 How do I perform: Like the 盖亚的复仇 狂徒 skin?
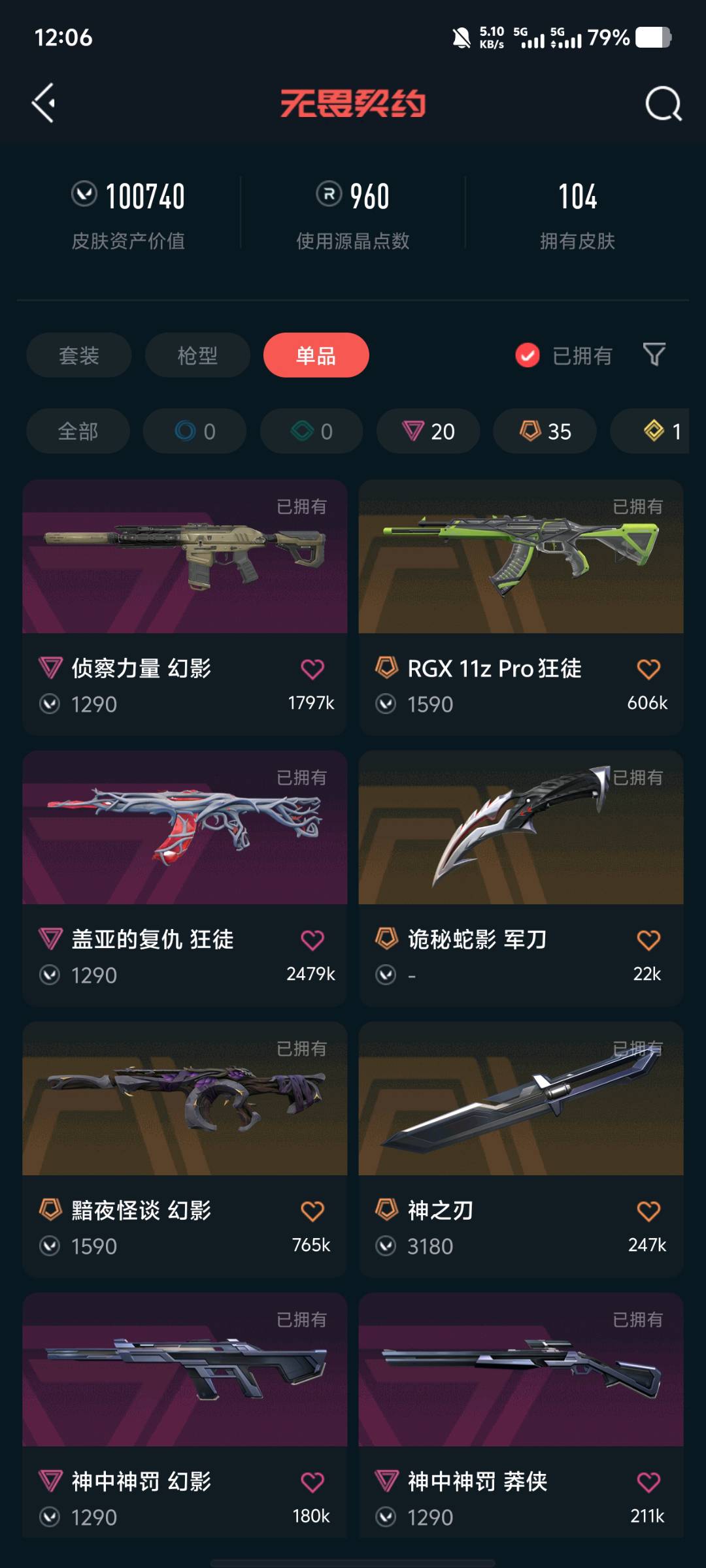[x=312, y=940]
